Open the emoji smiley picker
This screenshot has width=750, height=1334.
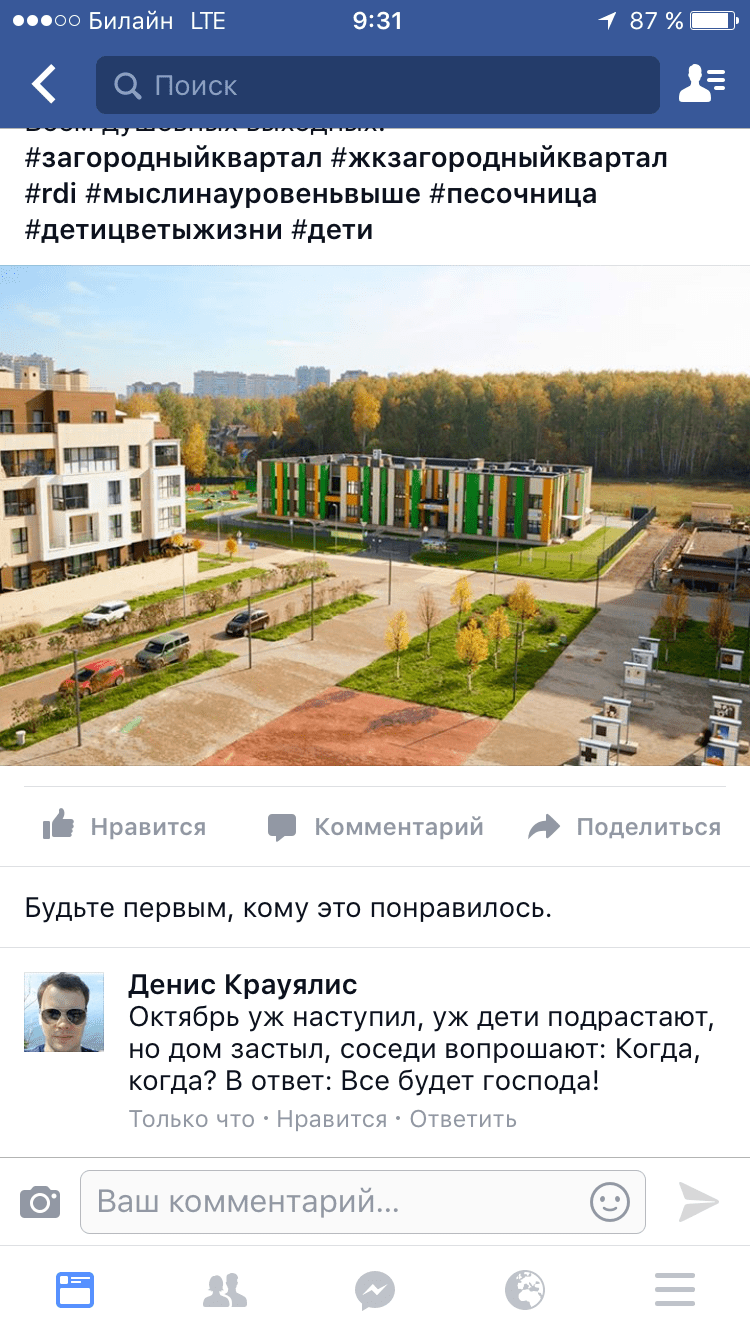tap(610, 1201)
